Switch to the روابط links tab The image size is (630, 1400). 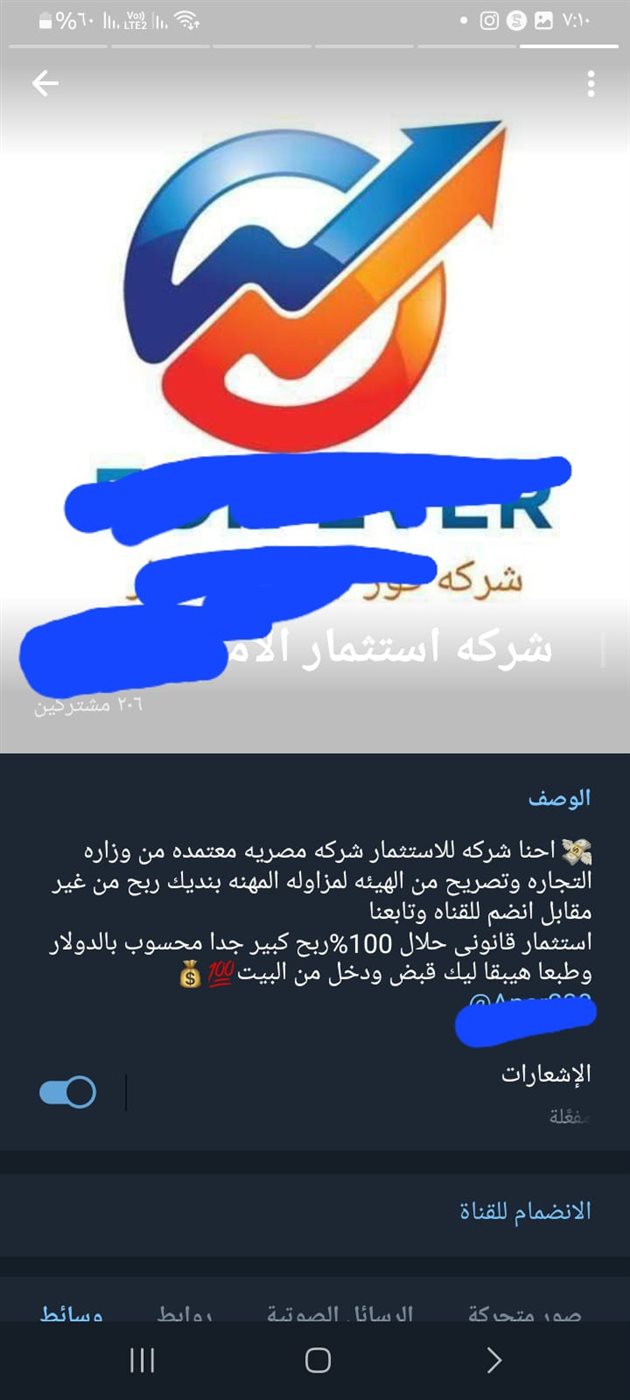186,1313
